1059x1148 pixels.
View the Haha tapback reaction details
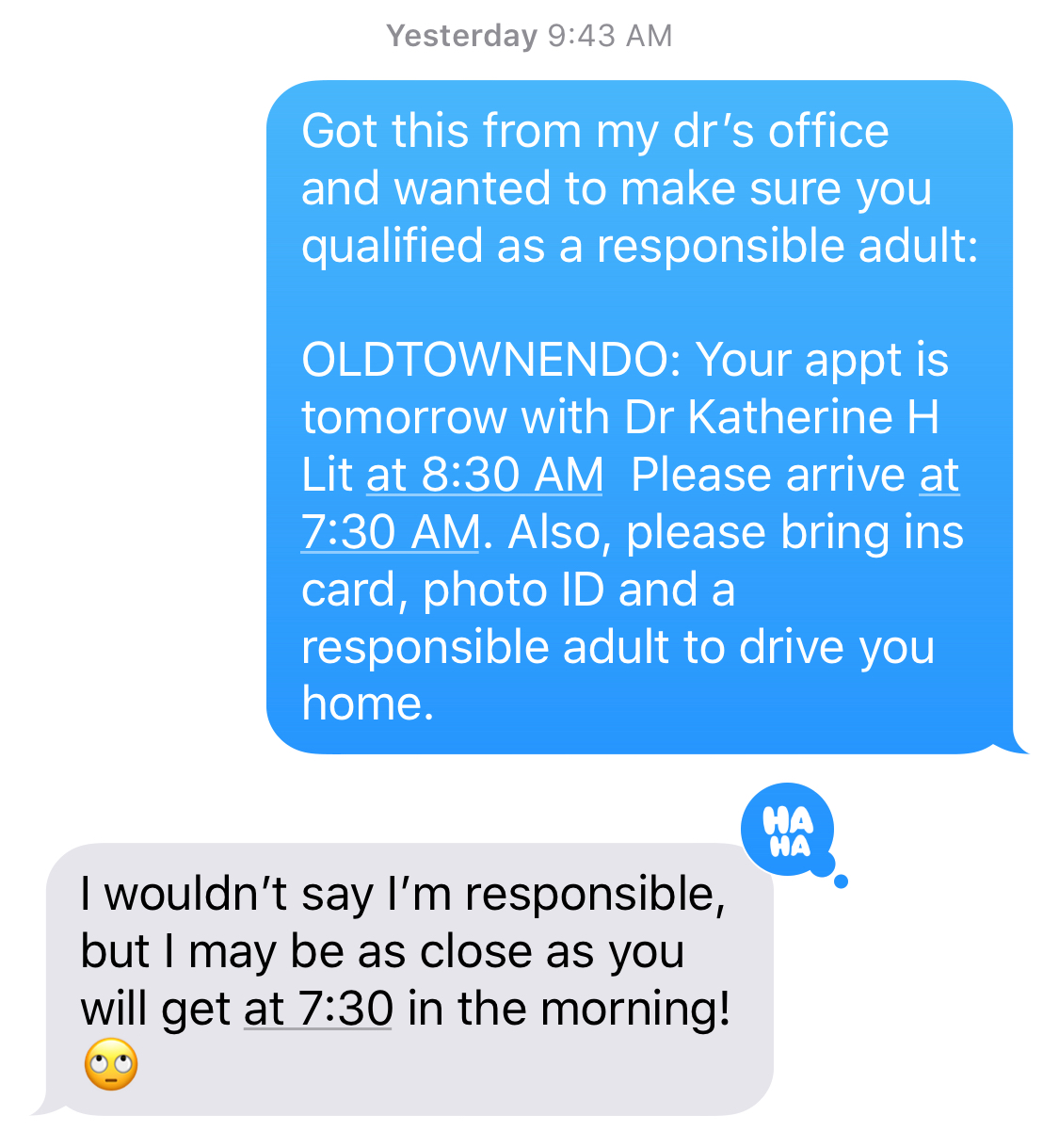(x=788, y=831)
